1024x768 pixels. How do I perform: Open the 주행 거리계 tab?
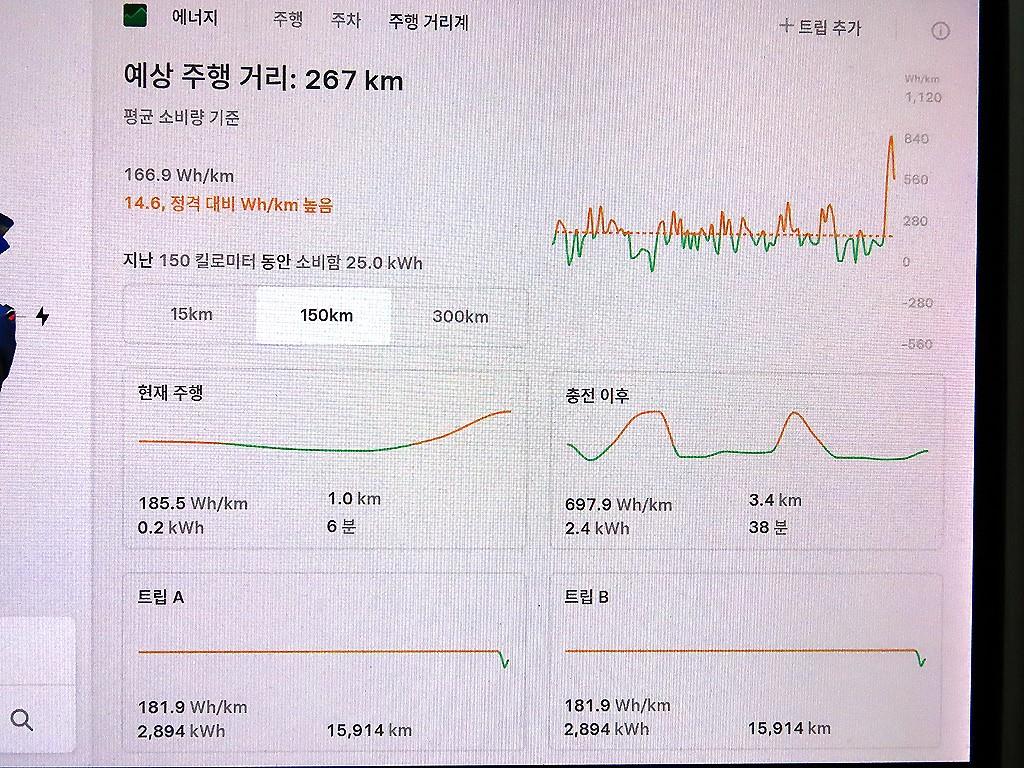(x=428, y=22)
